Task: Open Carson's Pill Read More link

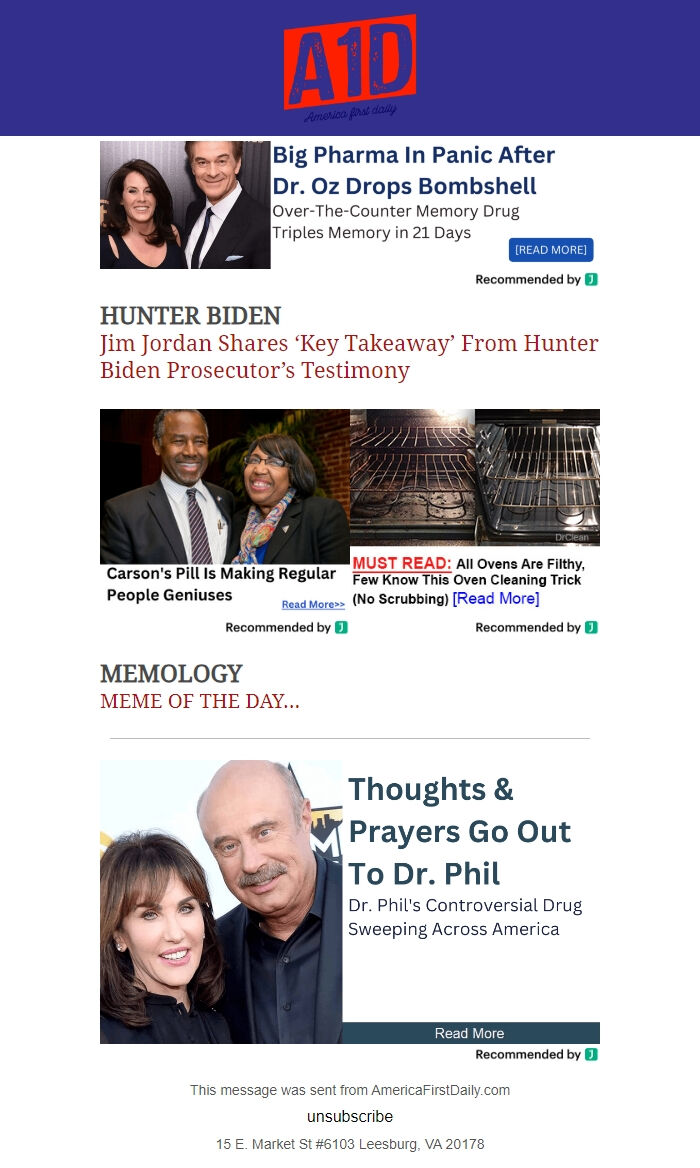Action: pyautogui.click(x=314, y=604)
